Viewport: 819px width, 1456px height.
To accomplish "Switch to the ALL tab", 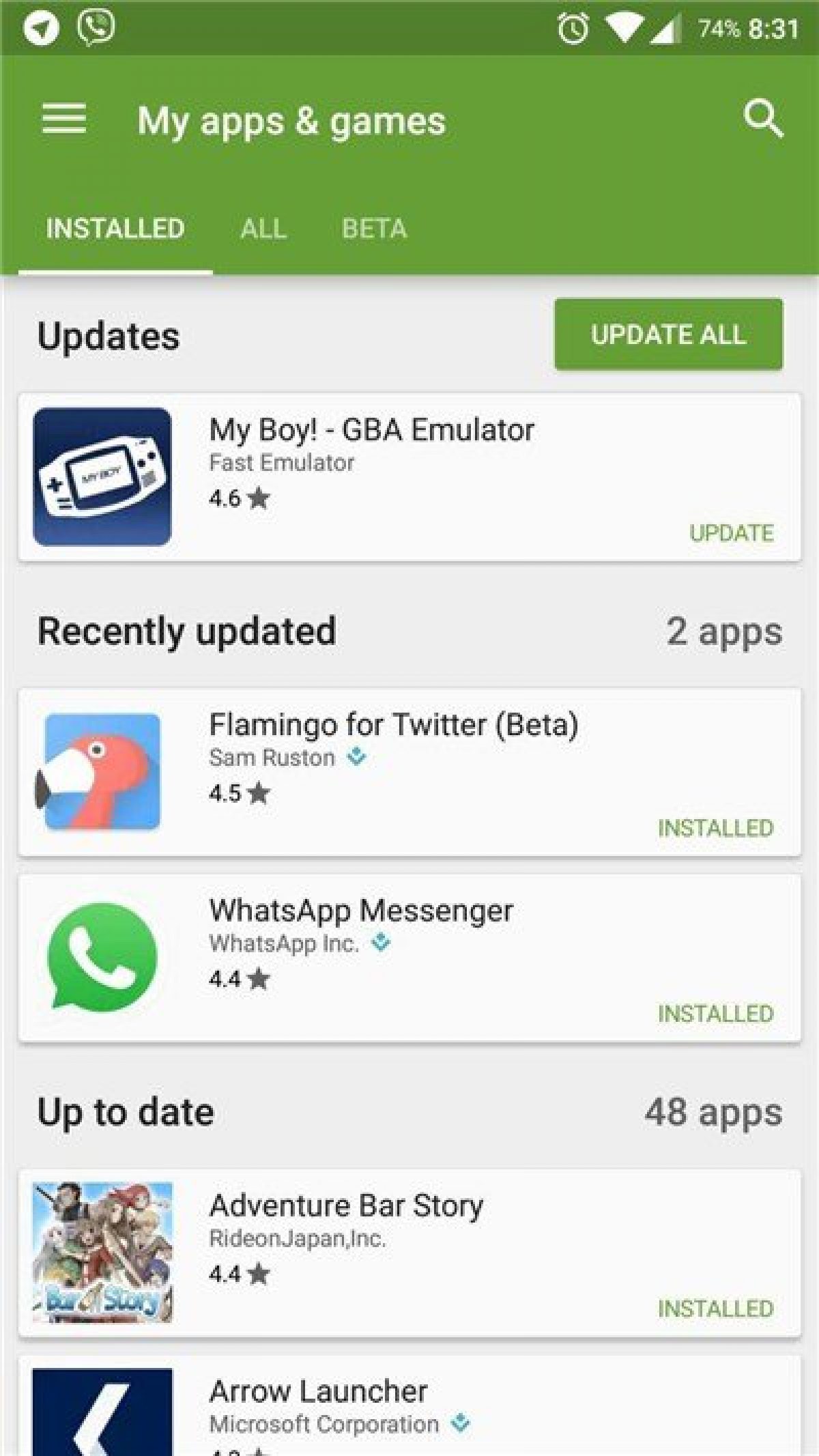I will click(263, 229).
